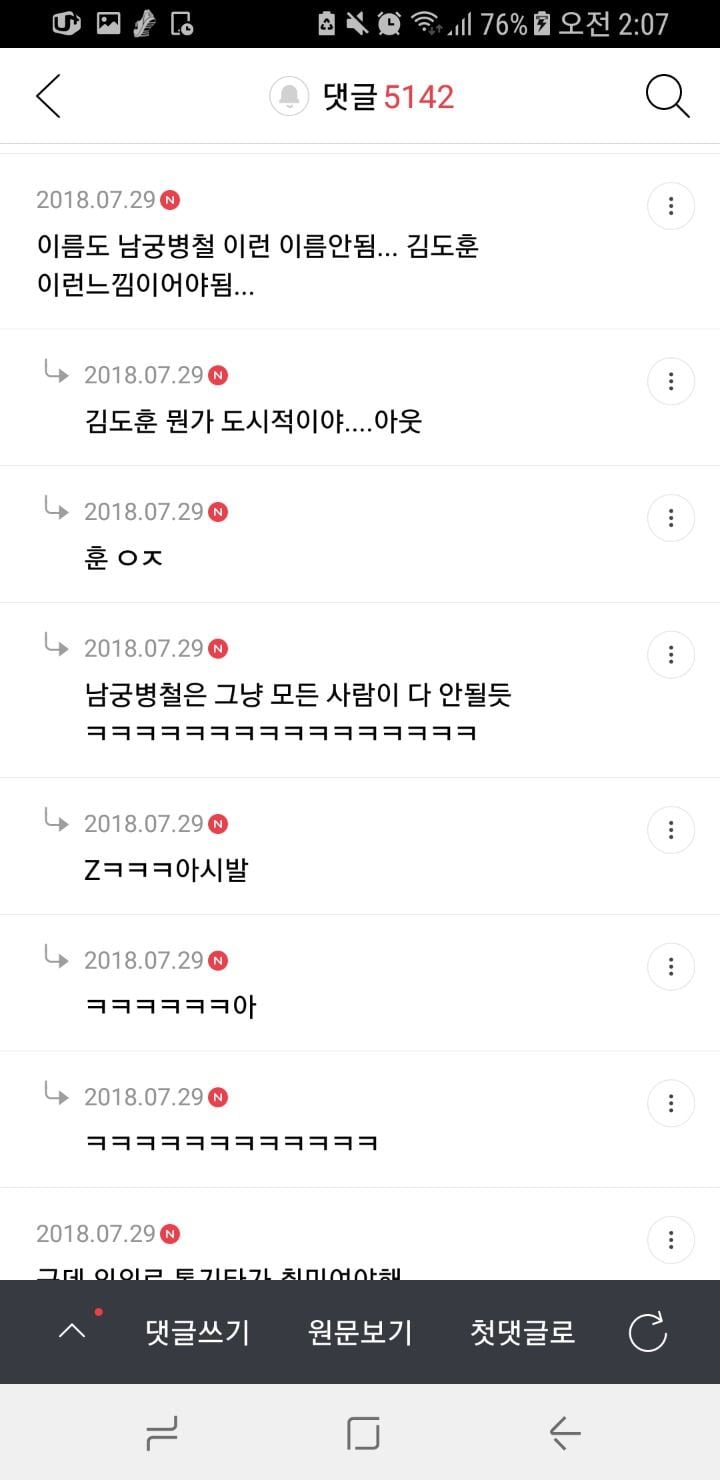Open options for the ㅋㅋㅋㅋㅋㅋ아 reply
Screen dimensions: 720x1480
pos(671,966)
